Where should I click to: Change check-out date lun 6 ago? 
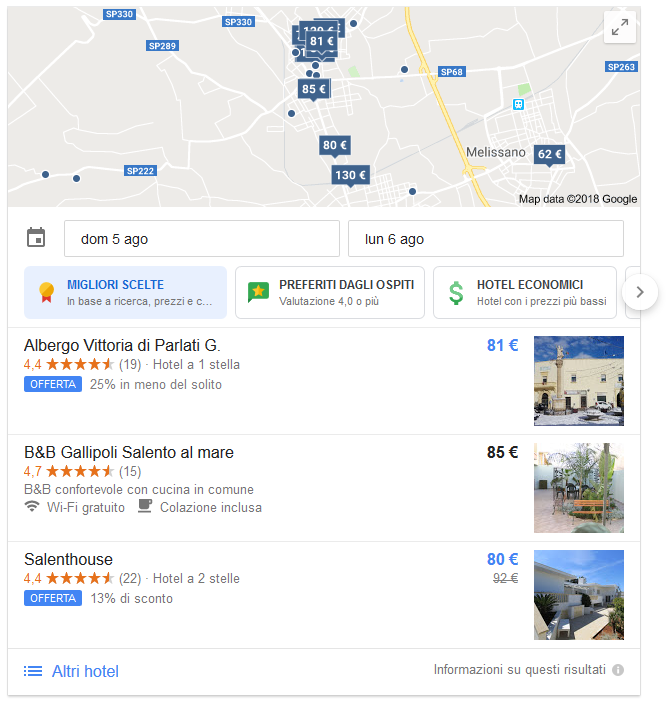485,239
